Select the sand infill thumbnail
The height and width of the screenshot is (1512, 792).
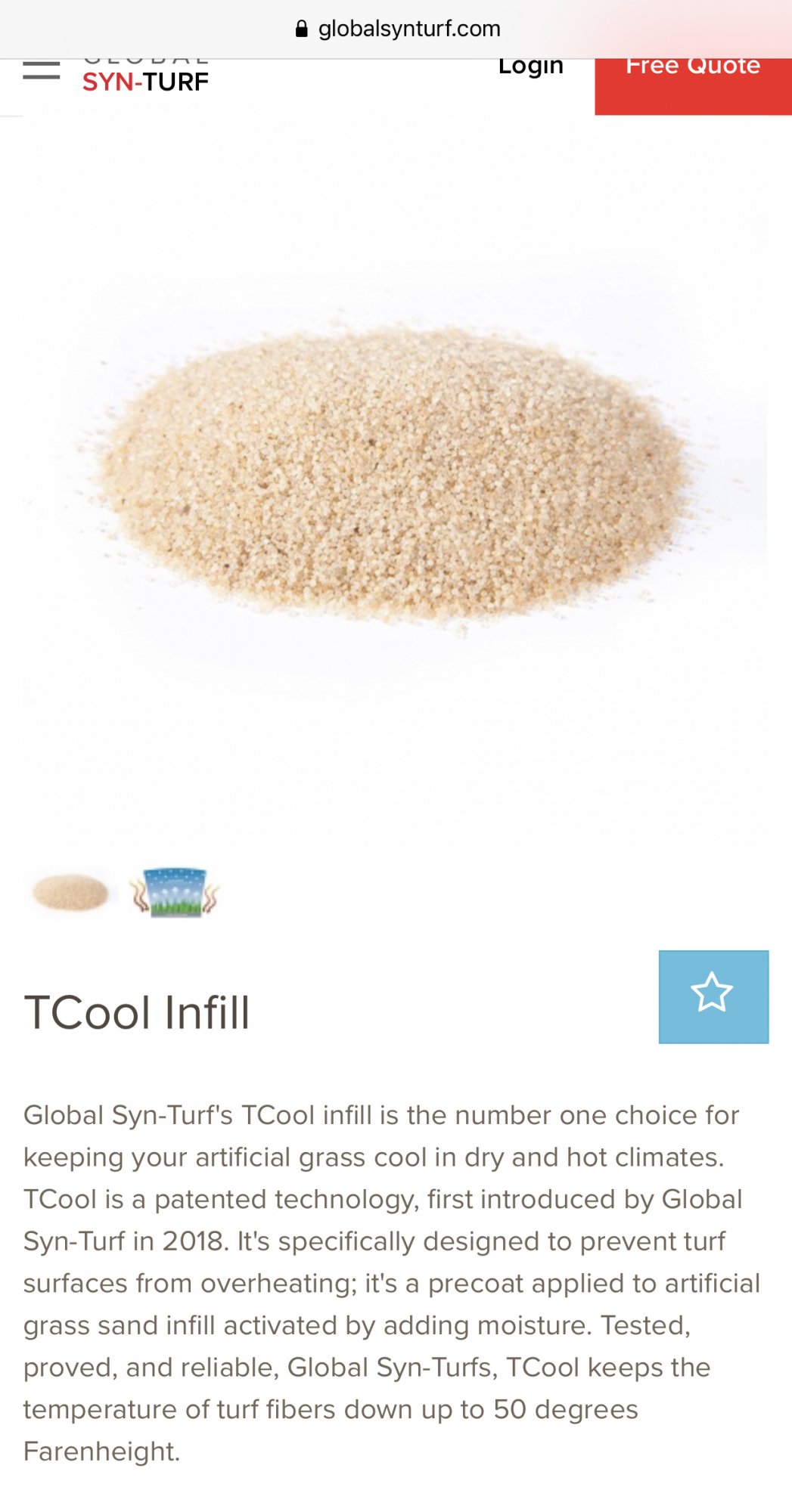(x=70, y=893)
